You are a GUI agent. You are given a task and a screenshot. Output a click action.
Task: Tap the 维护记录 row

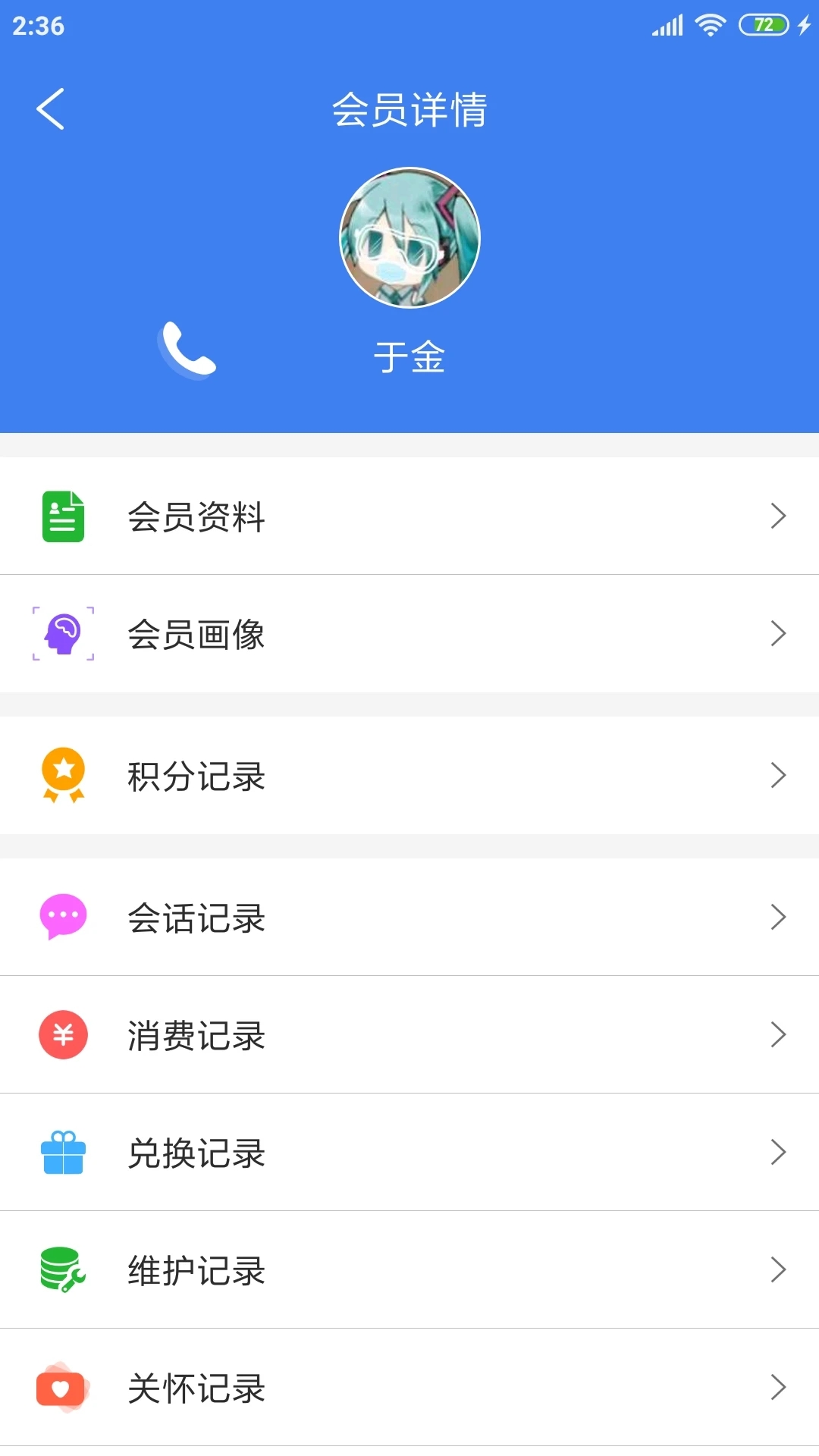[409, 1270]
